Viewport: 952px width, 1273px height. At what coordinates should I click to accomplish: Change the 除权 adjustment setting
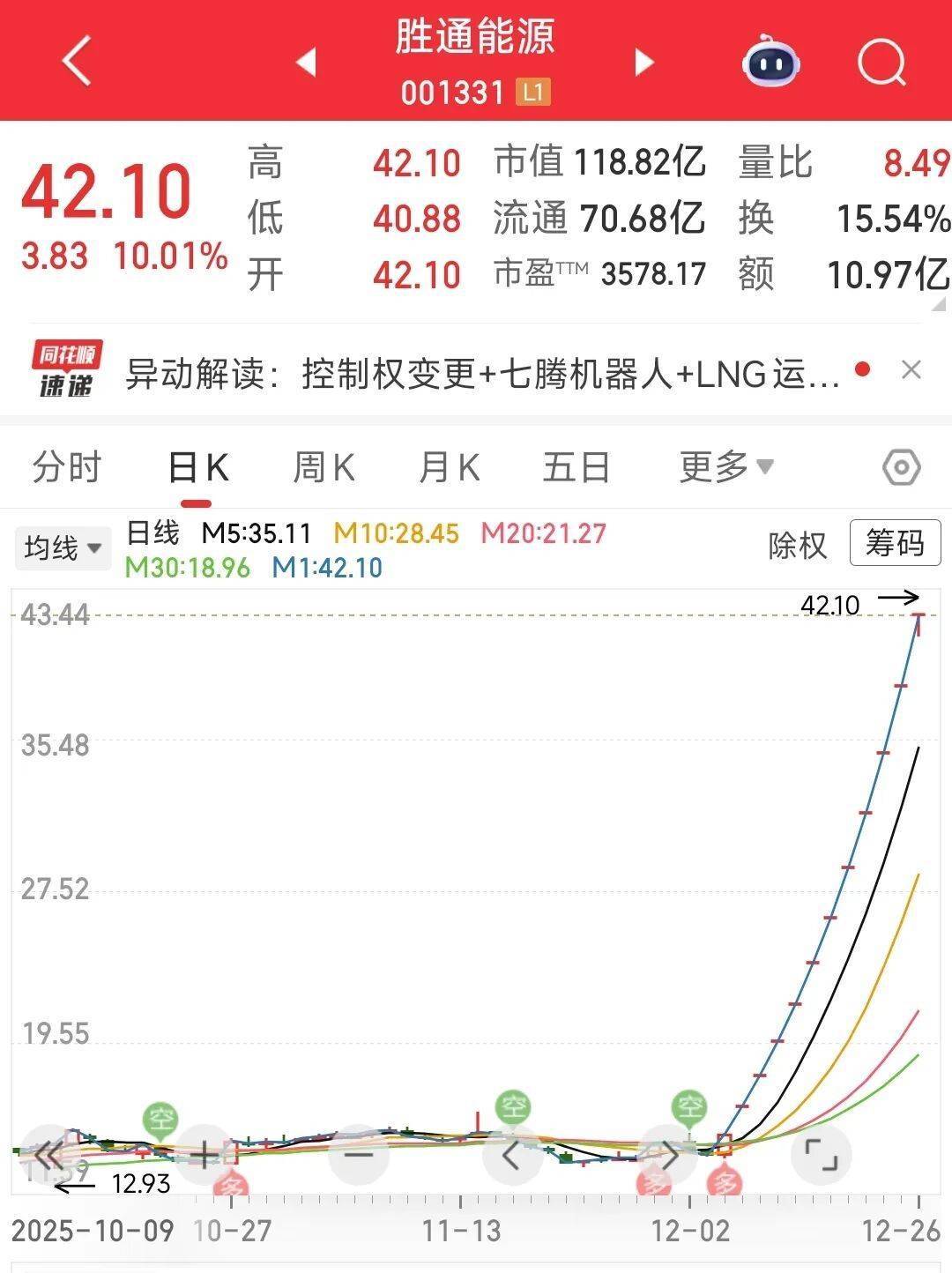coord(797,545)
